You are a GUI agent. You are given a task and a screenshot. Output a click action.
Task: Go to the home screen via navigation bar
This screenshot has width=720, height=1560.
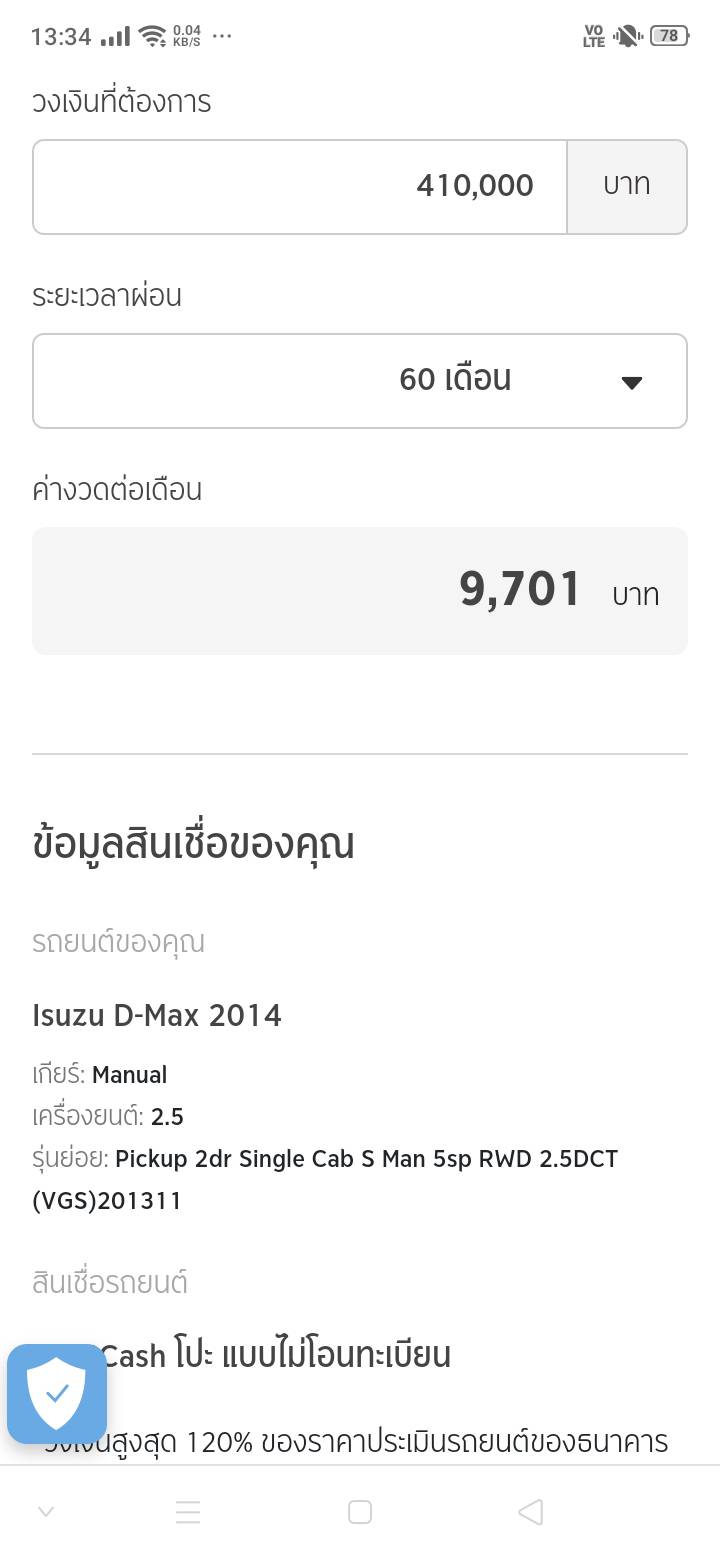pos(360,1512)
